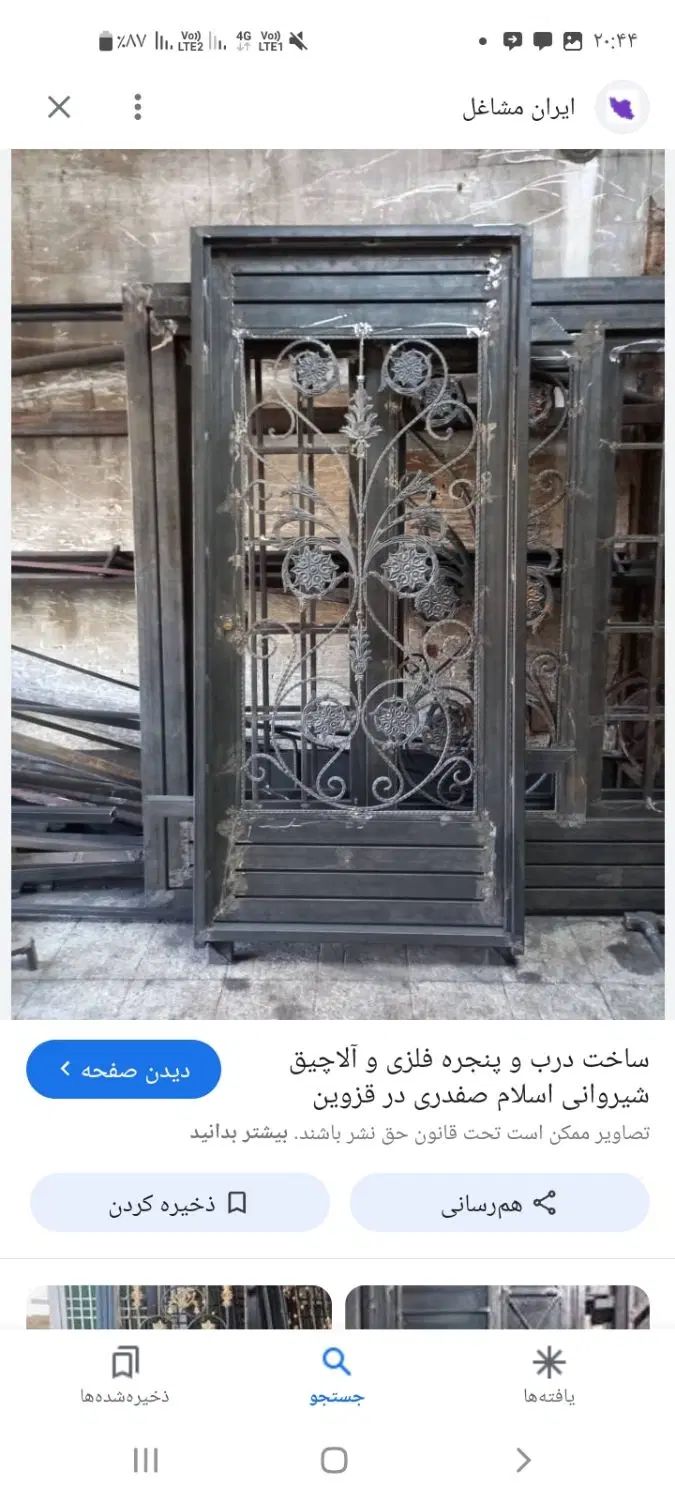
Task: Switch to the یافته‌ها tab
Action: 548,1375
